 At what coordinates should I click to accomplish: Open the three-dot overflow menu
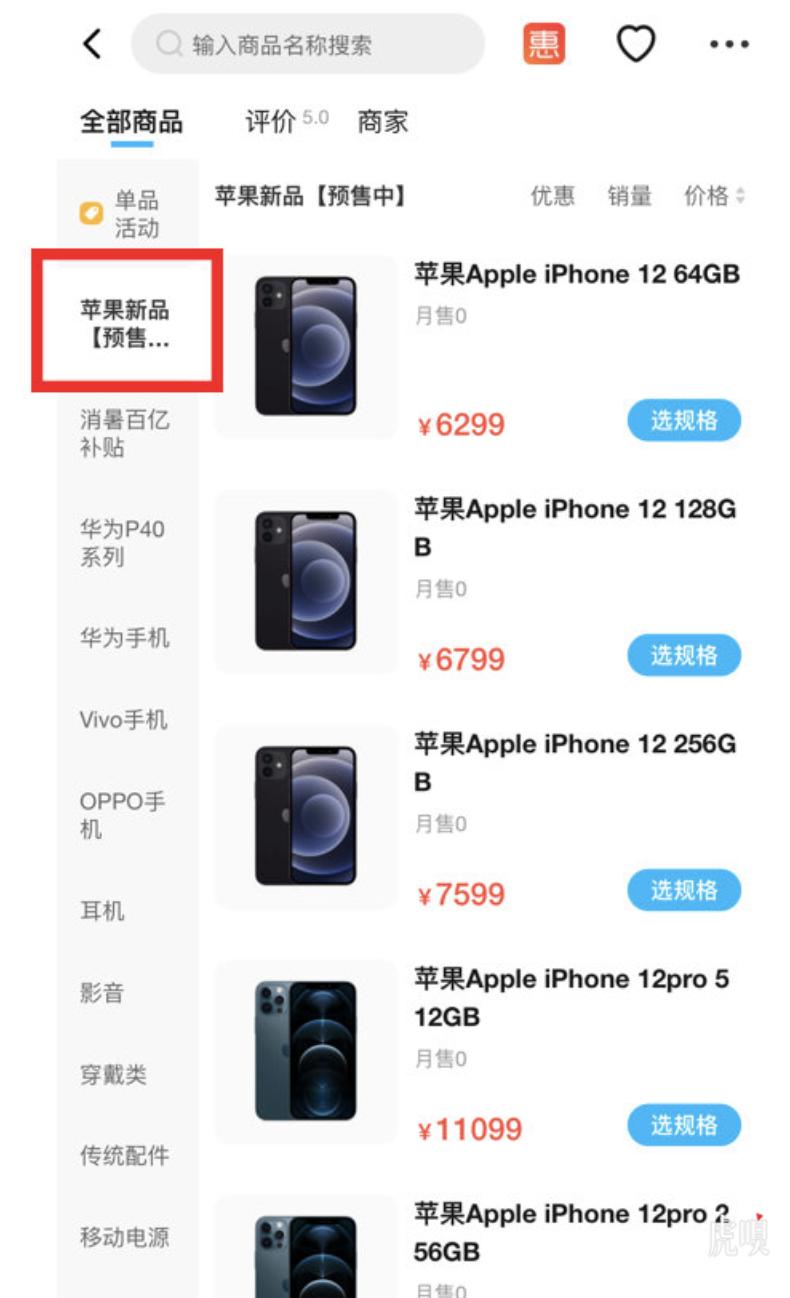(x=729, y=44)
